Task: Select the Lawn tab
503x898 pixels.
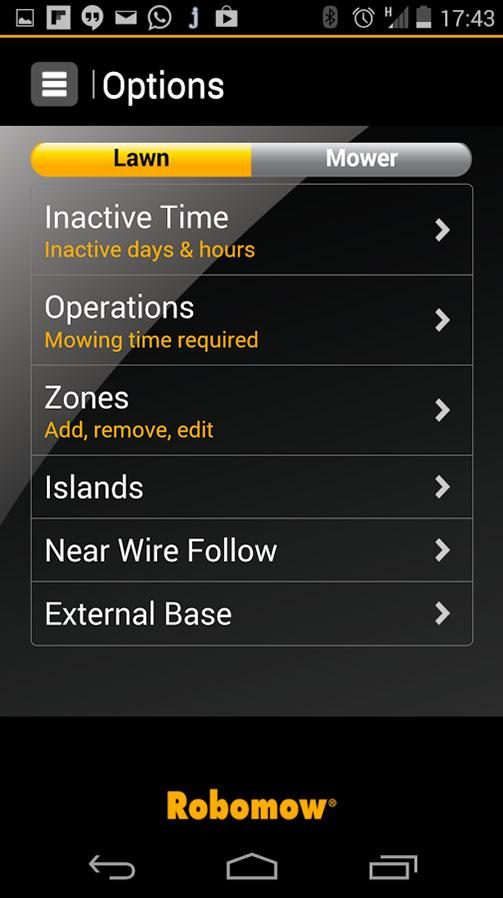Action: [x=141, y=159]
